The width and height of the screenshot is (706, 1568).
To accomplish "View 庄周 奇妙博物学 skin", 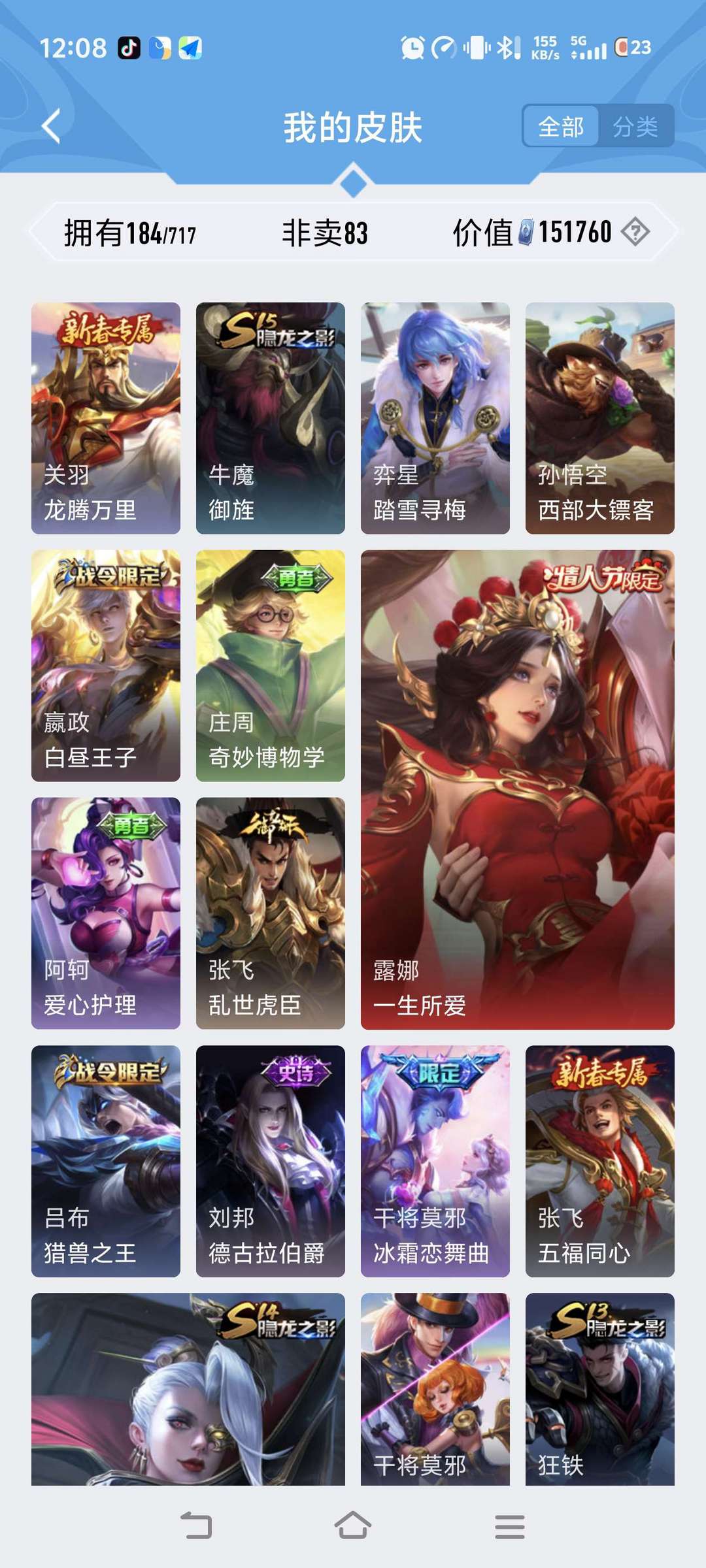I will tap(271, 666).
